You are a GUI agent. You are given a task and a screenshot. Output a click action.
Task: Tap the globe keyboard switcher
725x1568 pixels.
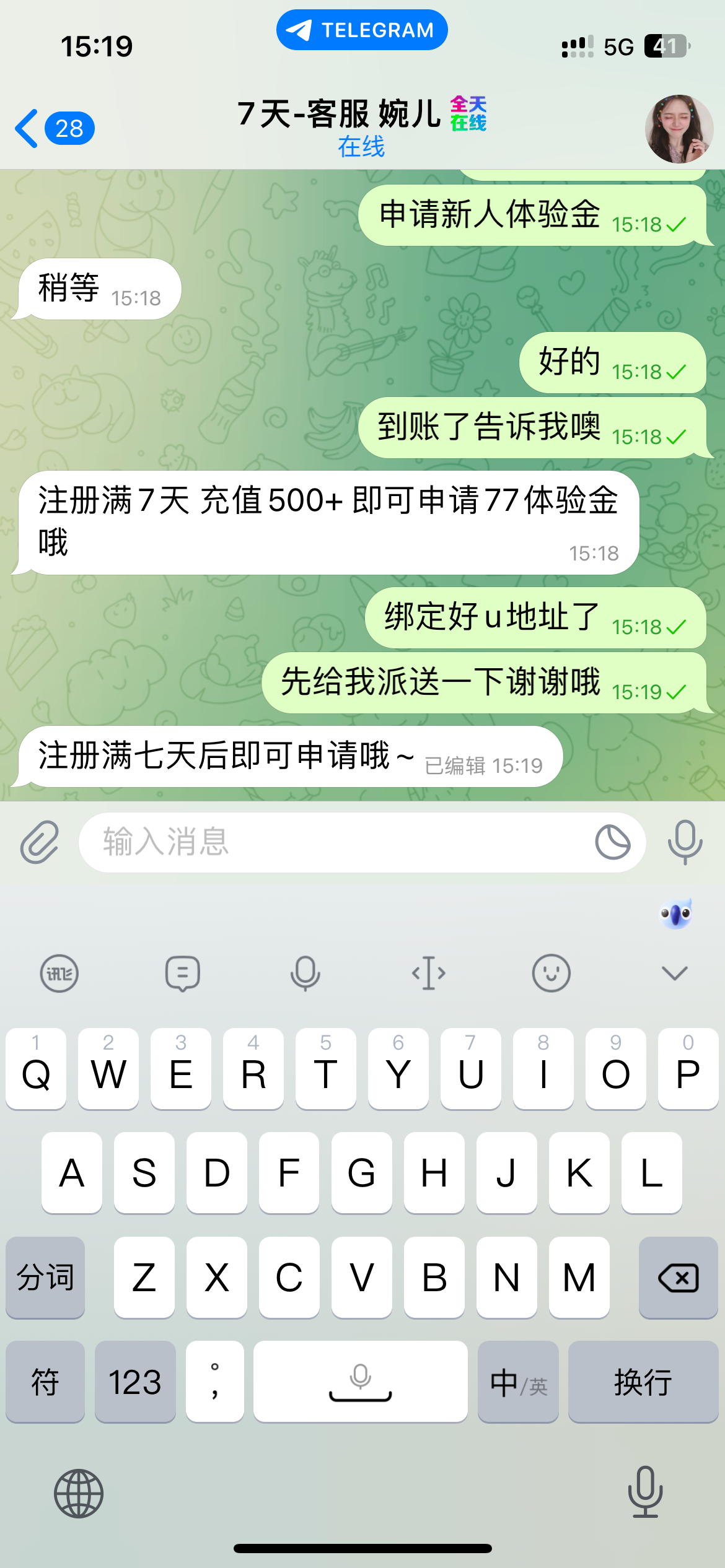point(79,1494)
